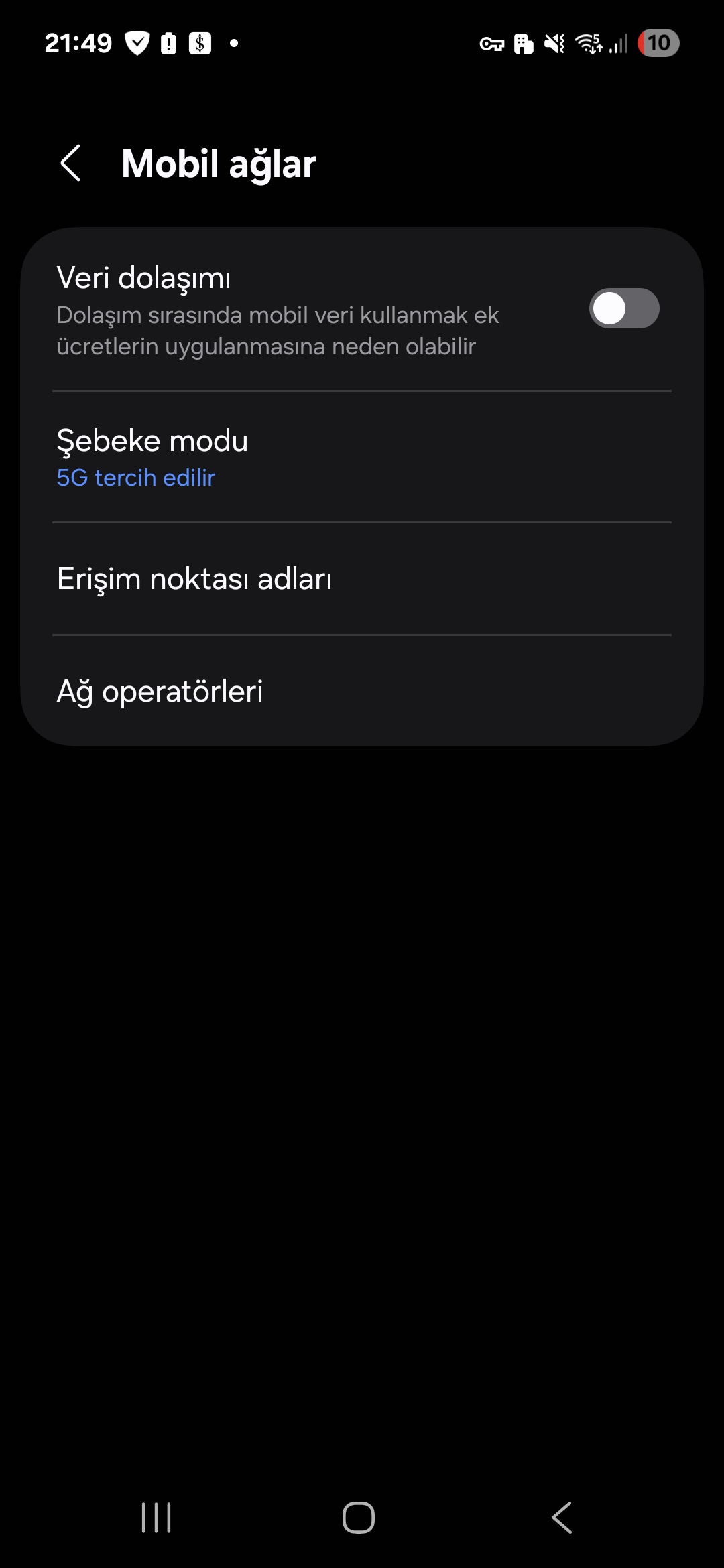Enable the Veri dolaşımı switch
This screenshot has height=1568, width=724.
coord(624,308)
